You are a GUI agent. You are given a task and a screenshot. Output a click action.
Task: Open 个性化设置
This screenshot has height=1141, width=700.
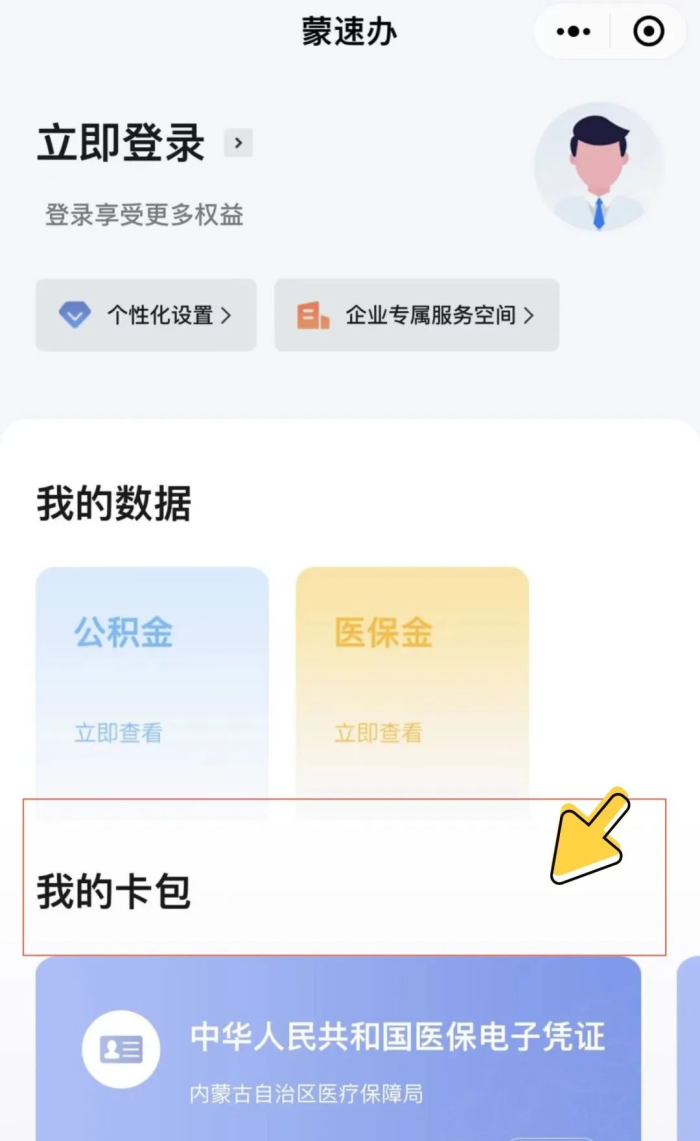tap(146, 315)
